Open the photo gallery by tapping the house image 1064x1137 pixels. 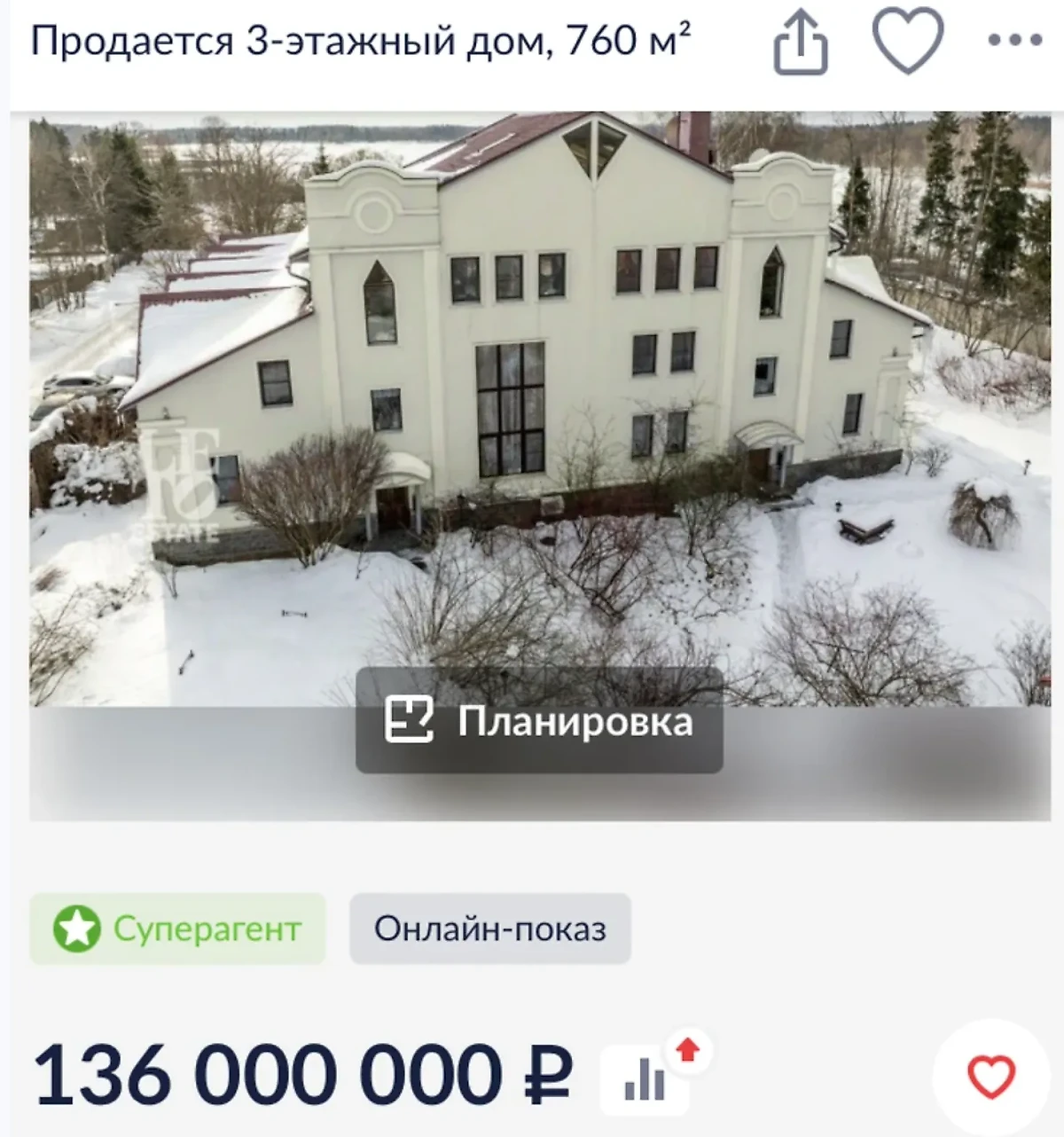[x=532, y=355]
